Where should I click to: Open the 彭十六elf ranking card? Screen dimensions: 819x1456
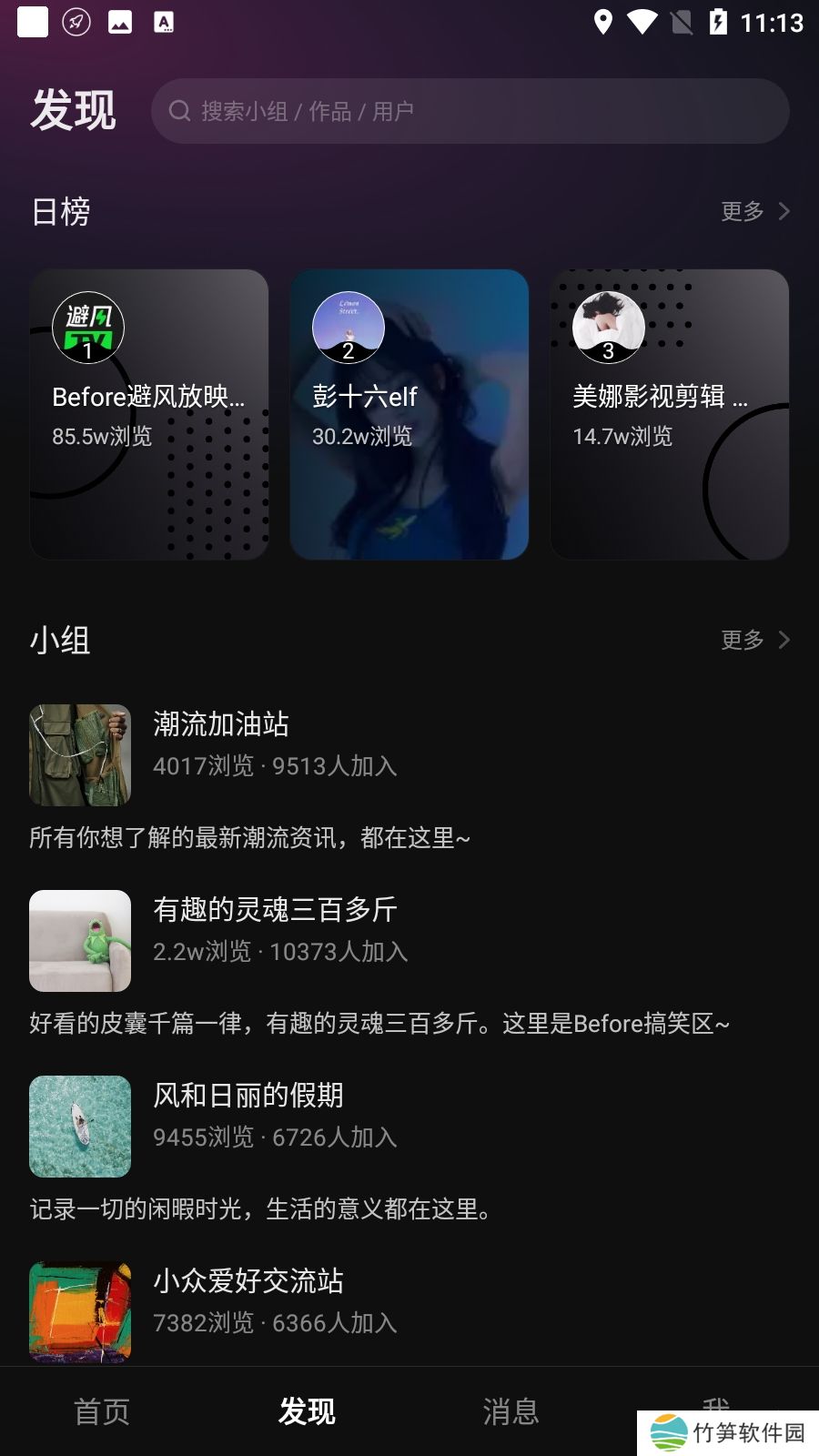tap(409, 414)
